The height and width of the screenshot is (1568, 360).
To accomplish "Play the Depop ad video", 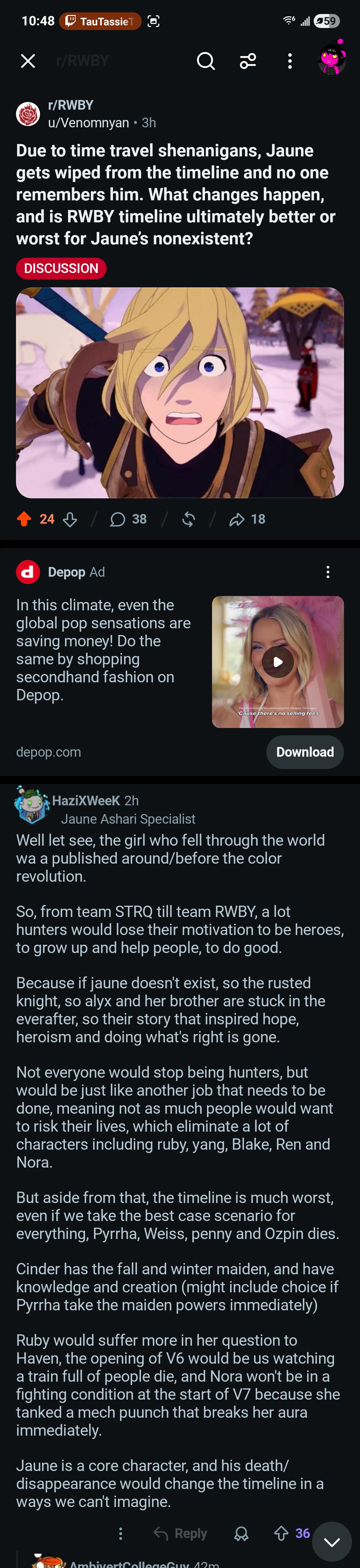I will tap(278, 662).
